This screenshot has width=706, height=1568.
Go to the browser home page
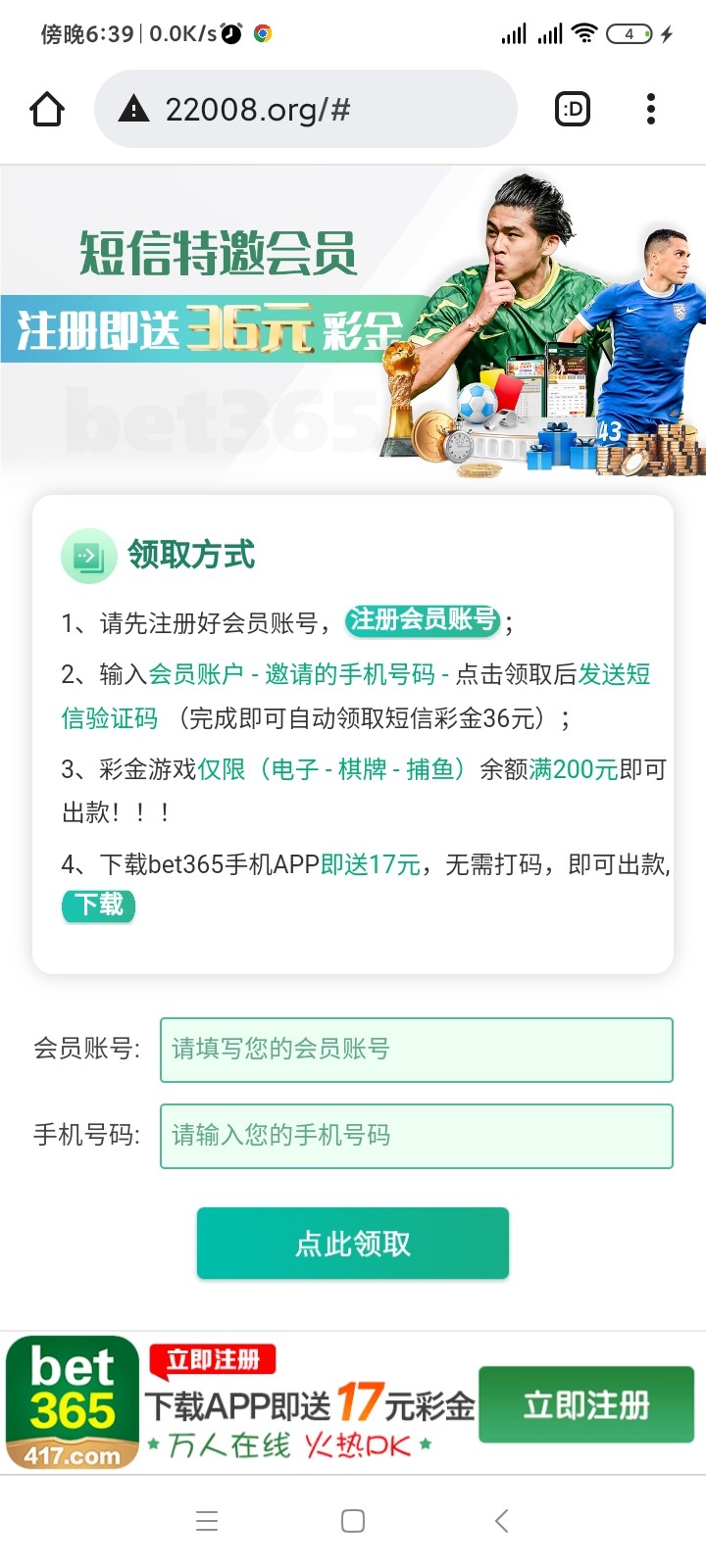click(47, 110)
